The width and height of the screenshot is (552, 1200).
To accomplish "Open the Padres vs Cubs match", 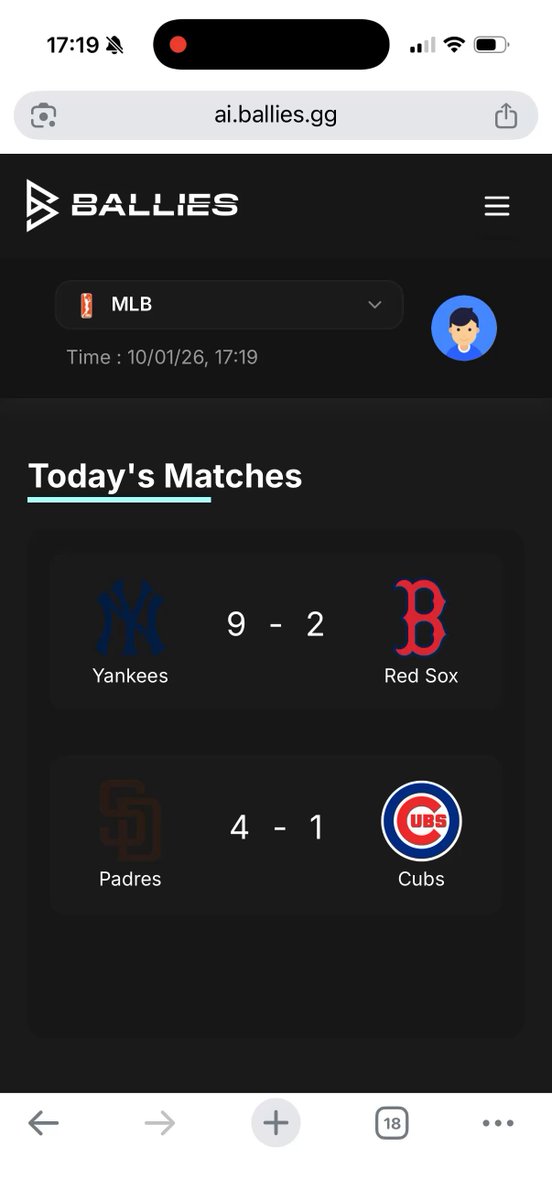I will pyautogui.click(x=276, y=835).
